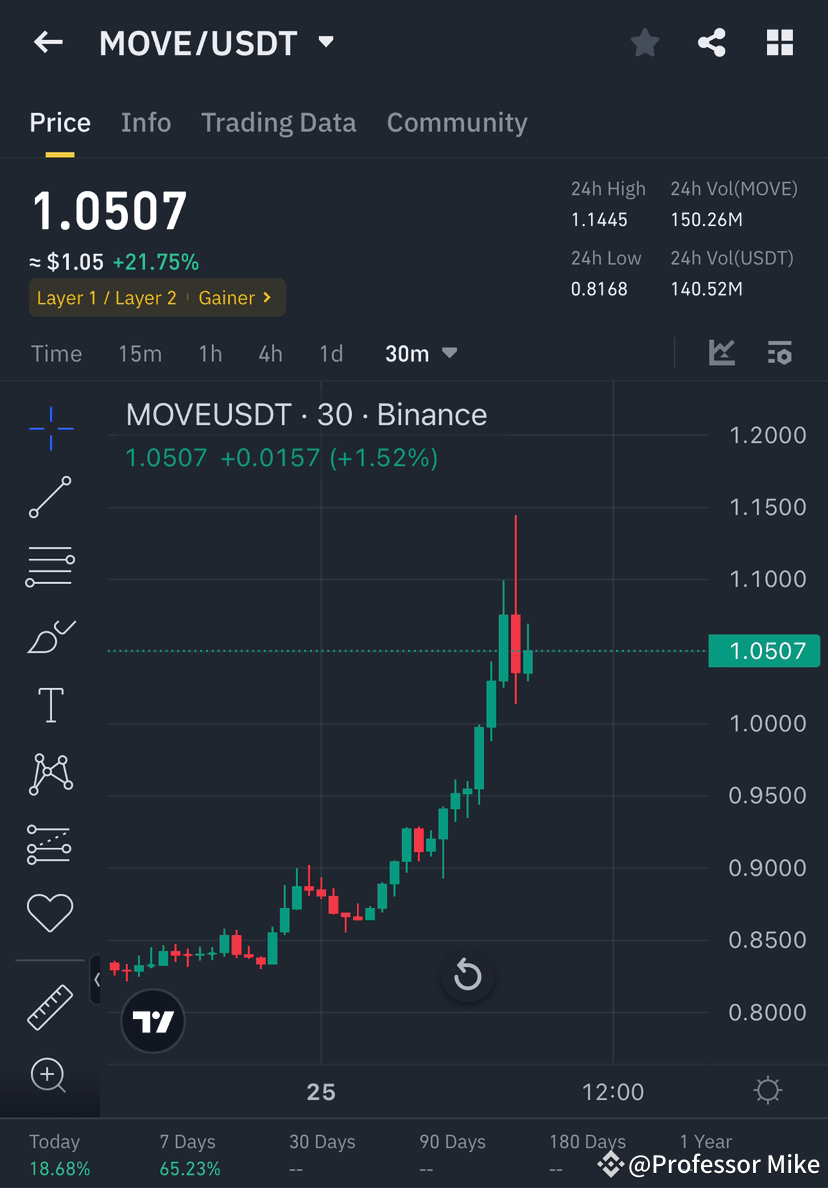
Task: Open the horizontal lines drawing tool
Action: coord(48,565)
